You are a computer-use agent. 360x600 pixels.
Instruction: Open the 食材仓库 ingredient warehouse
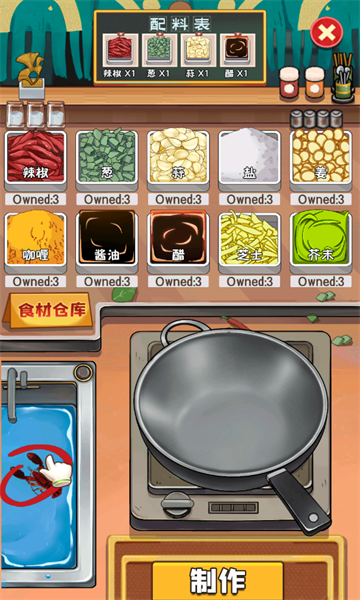[48, 310]
